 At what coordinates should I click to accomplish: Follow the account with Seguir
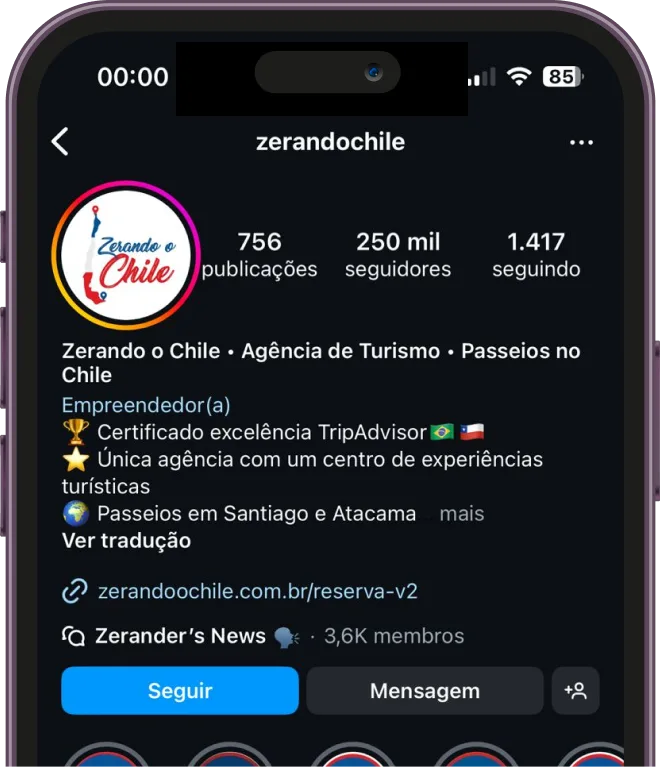(x=180, y=691)
